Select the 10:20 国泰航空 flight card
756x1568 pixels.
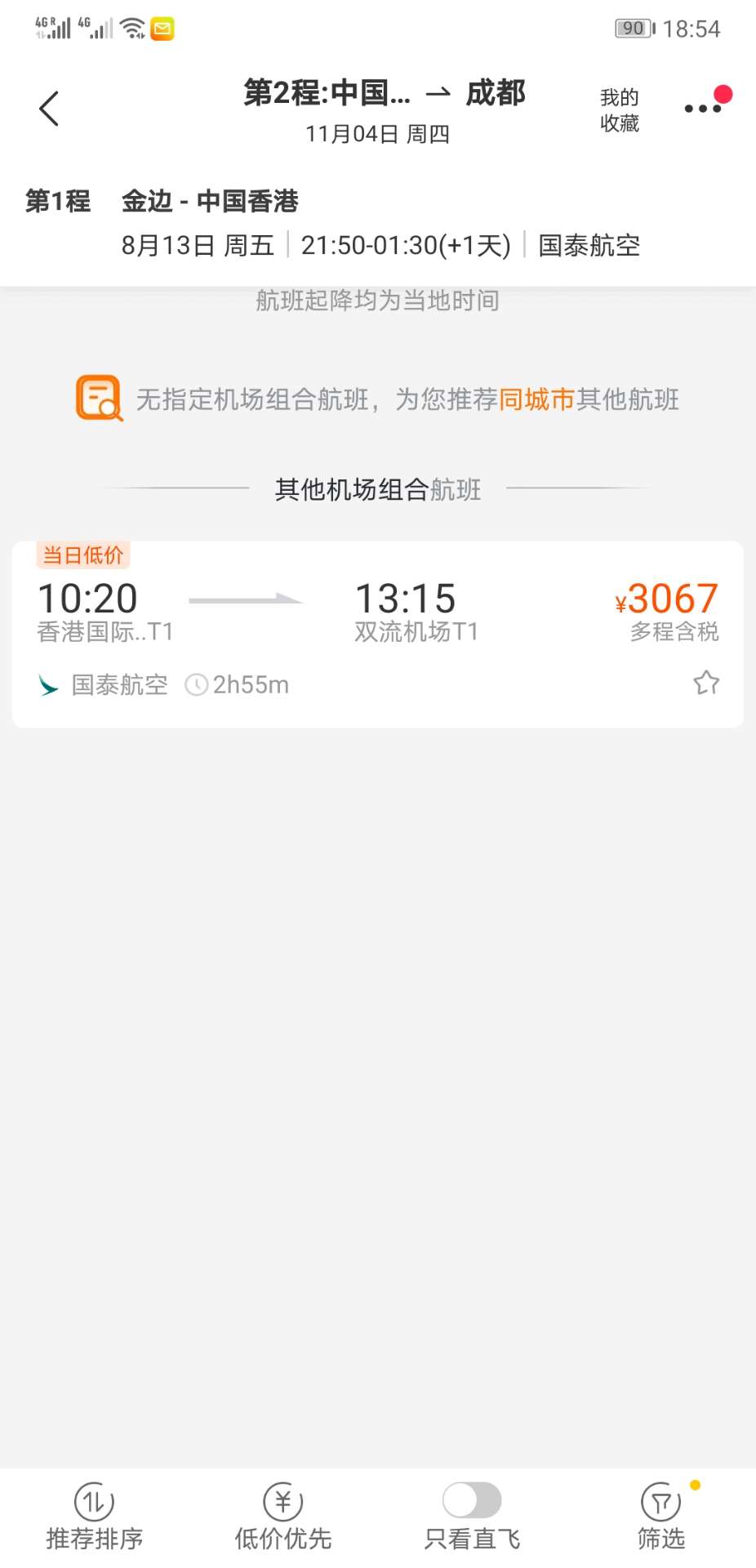[x=377, y=634]
